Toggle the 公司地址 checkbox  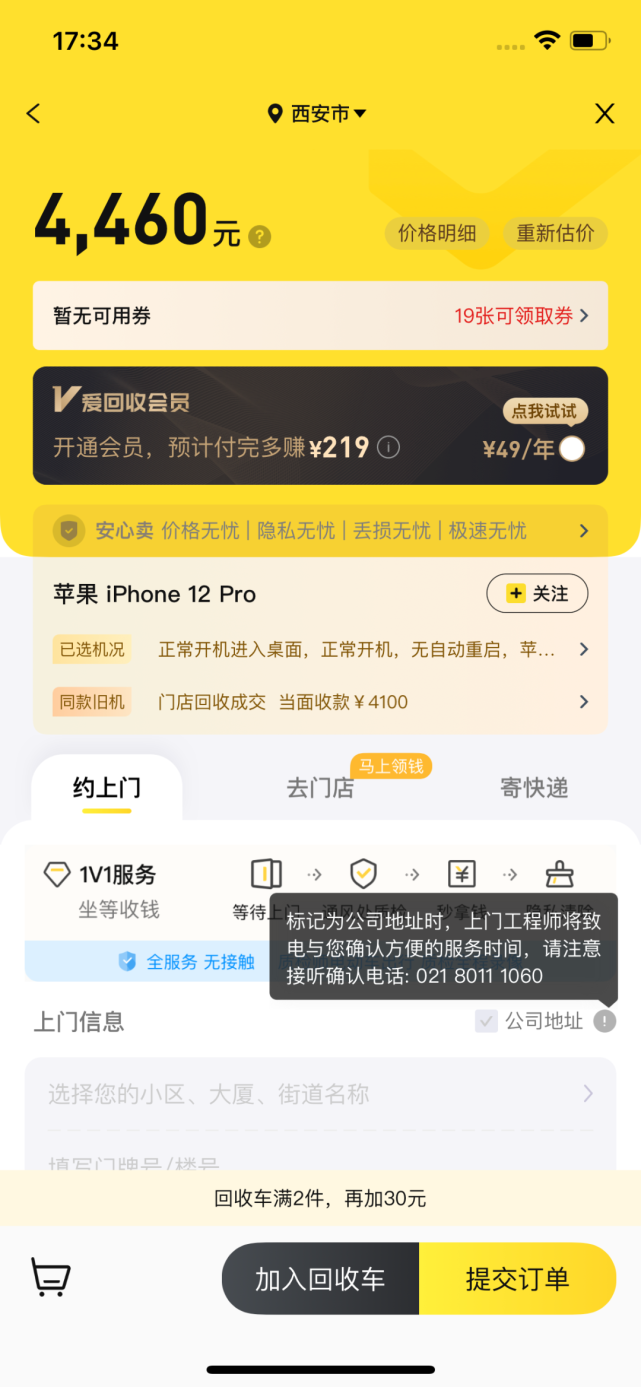pyautogui.click(x=486, y=1021)
